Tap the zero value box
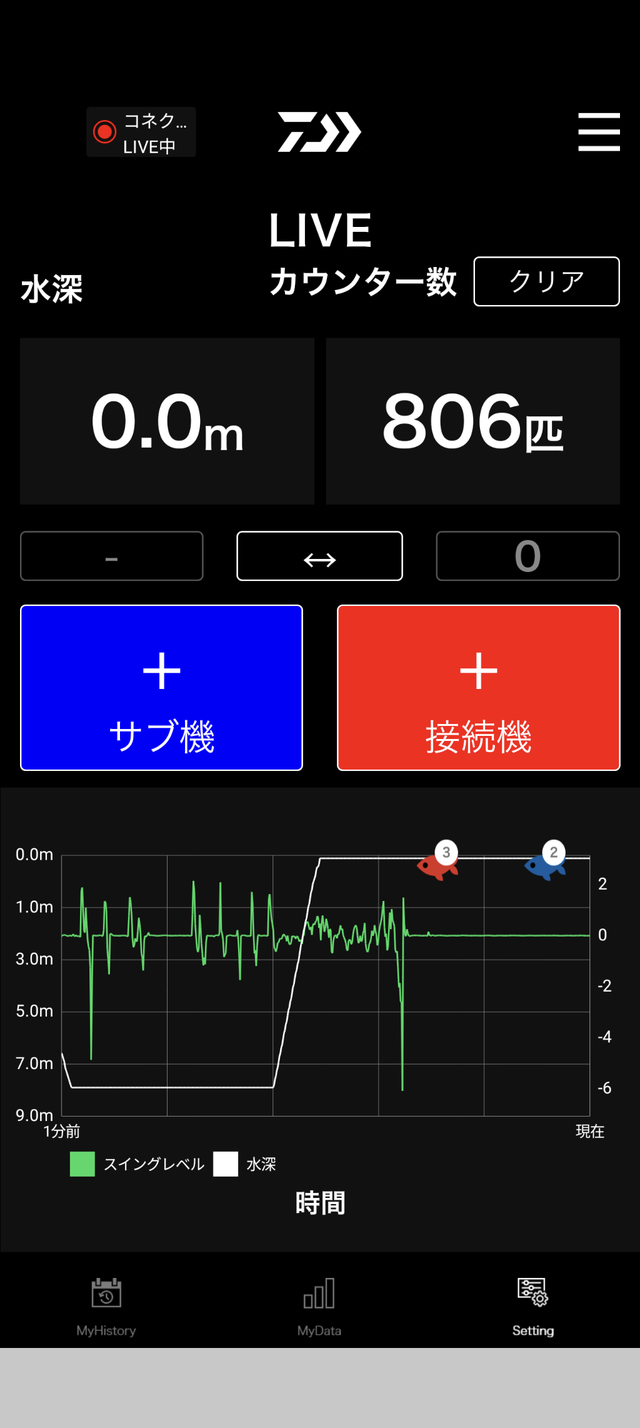 (527, 556)
